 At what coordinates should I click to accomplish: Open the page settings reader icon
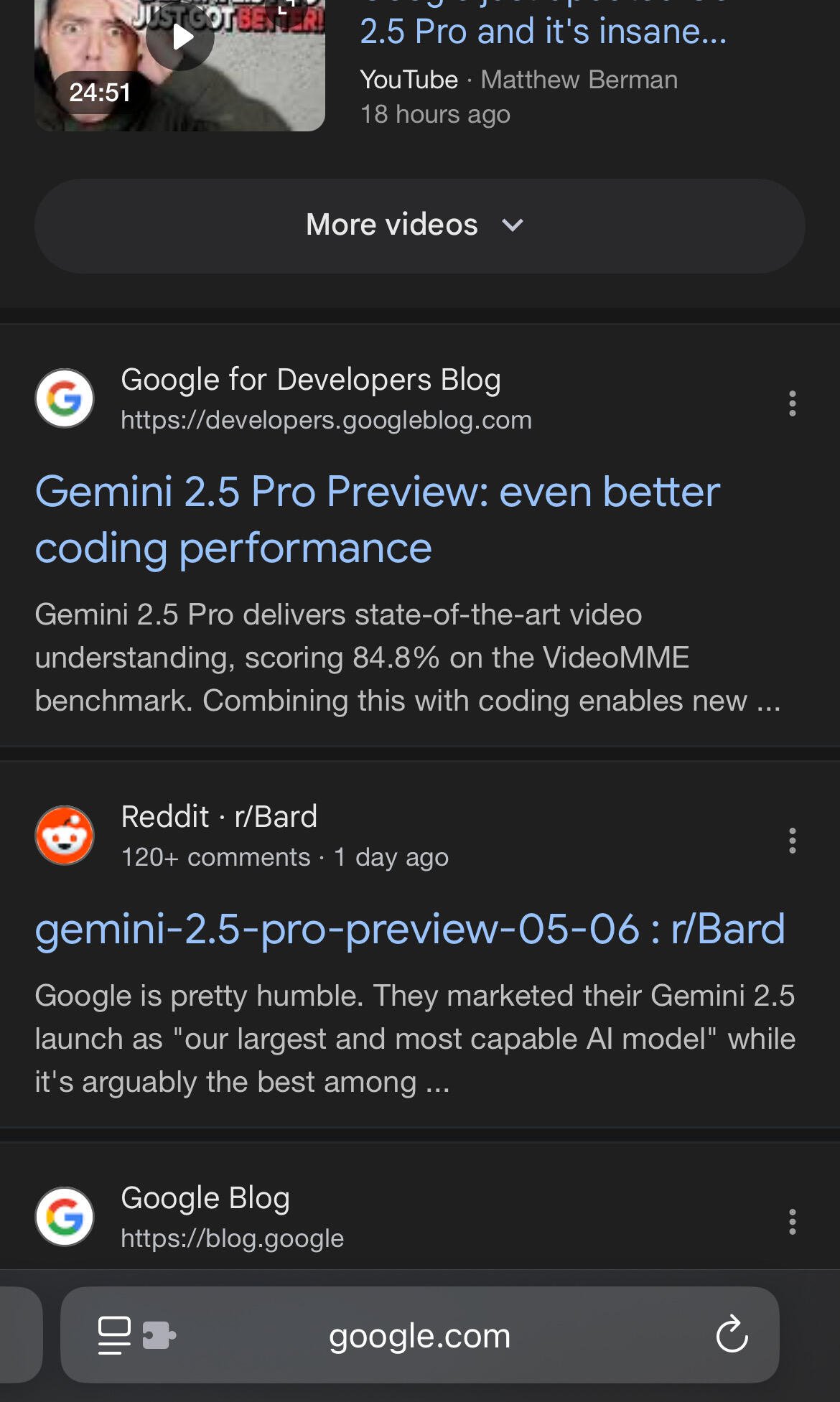pos(115,1335)
